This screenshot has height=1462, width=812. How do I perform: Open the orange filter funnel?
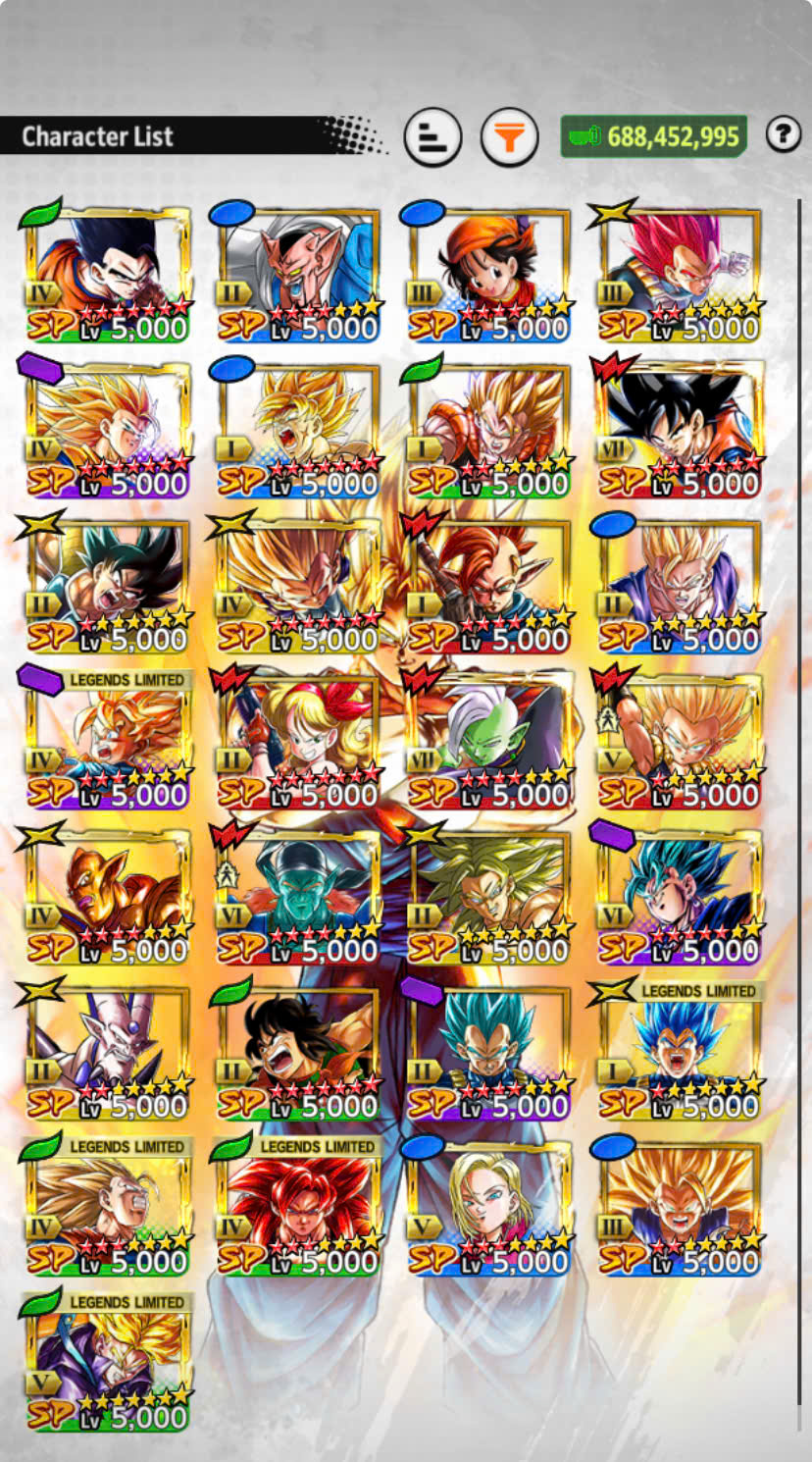click(x=509, y=137)
